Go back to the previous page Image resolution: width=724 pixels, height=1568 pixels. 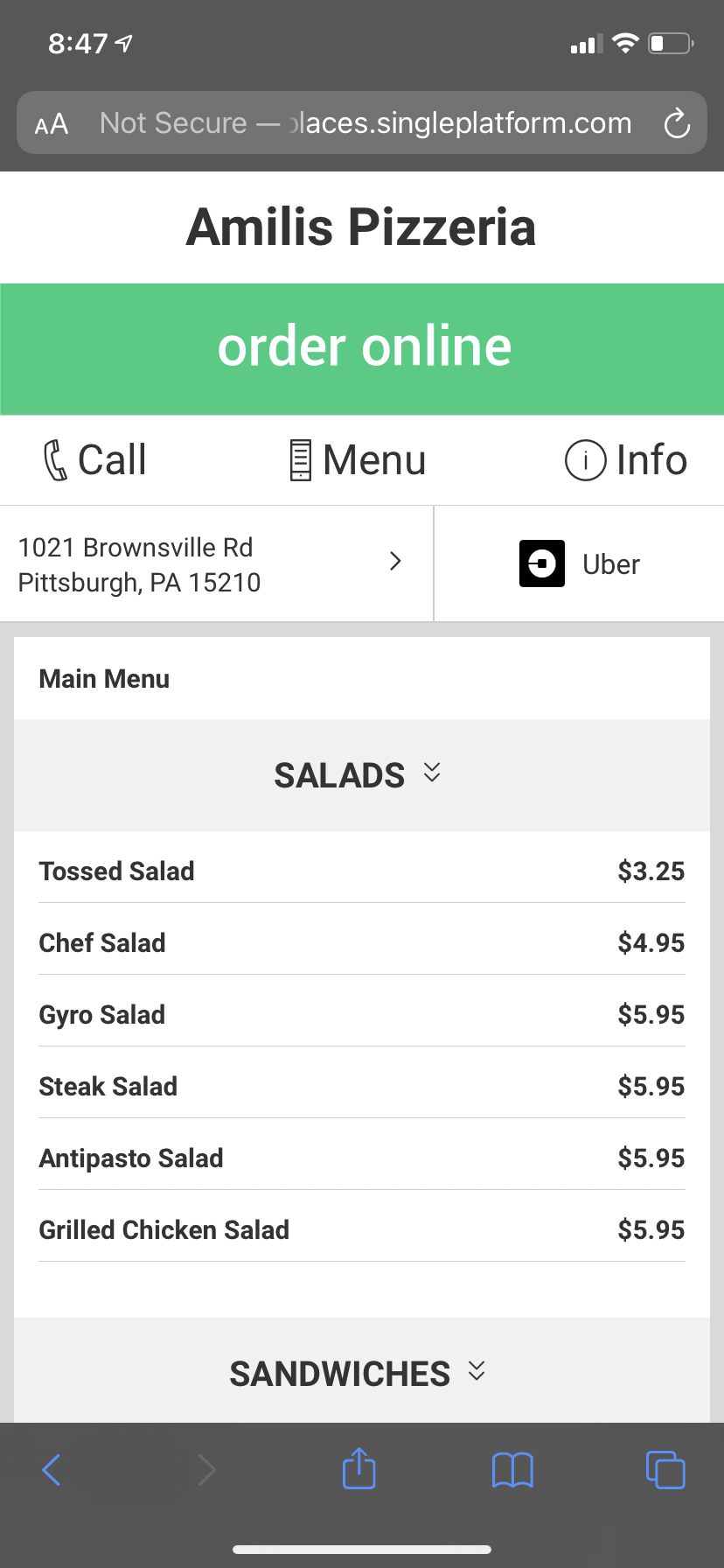(x=52, y=1469)
